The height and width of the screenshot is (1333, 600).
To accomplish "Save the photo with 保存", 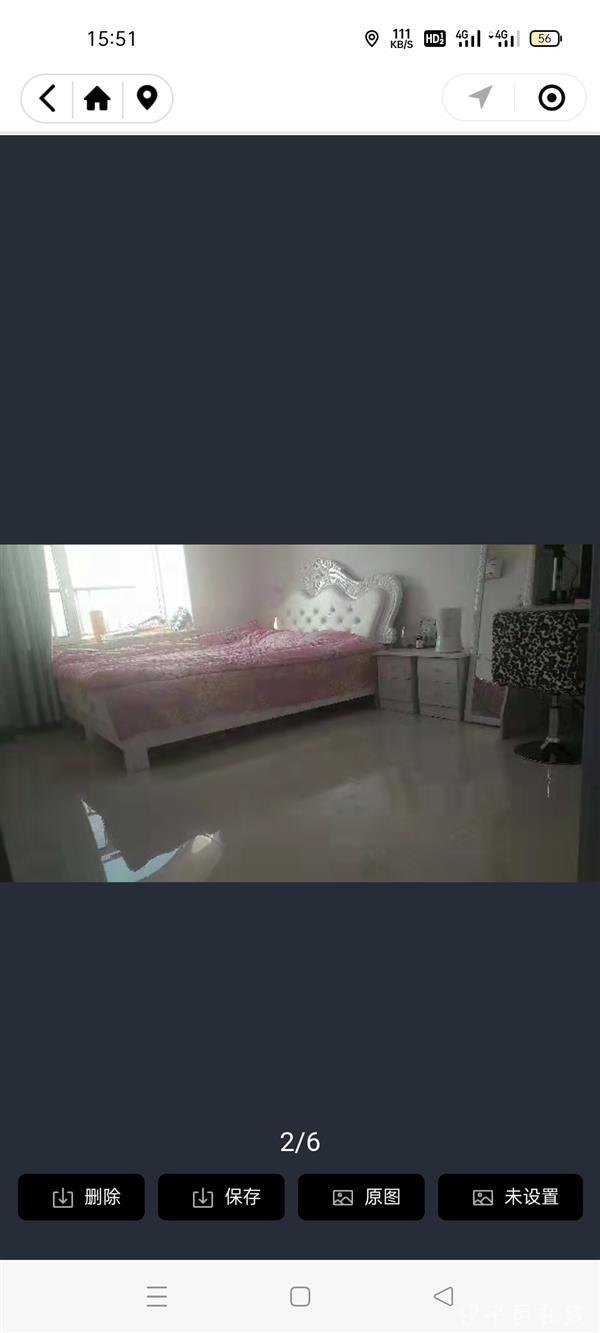I will (221, 1197).
